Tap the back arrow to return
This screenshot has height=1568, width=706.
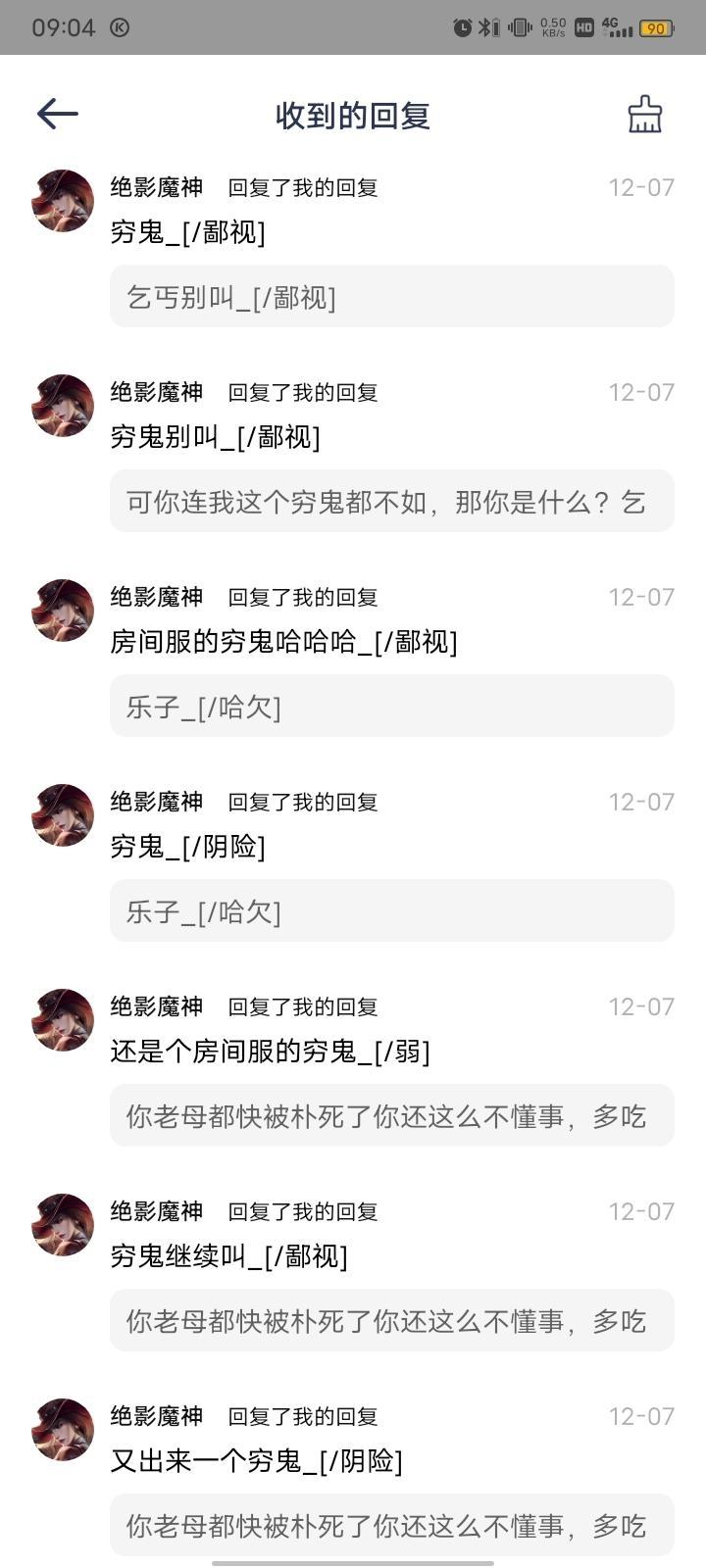point(56,113)
